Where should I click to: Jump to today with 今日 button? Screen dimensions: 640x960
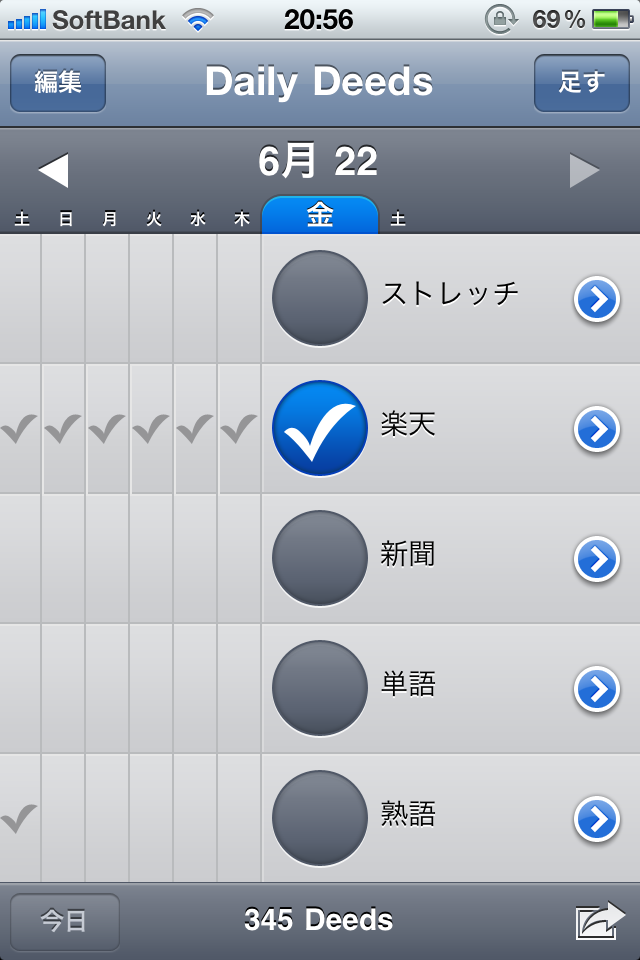tap(65, 921)
